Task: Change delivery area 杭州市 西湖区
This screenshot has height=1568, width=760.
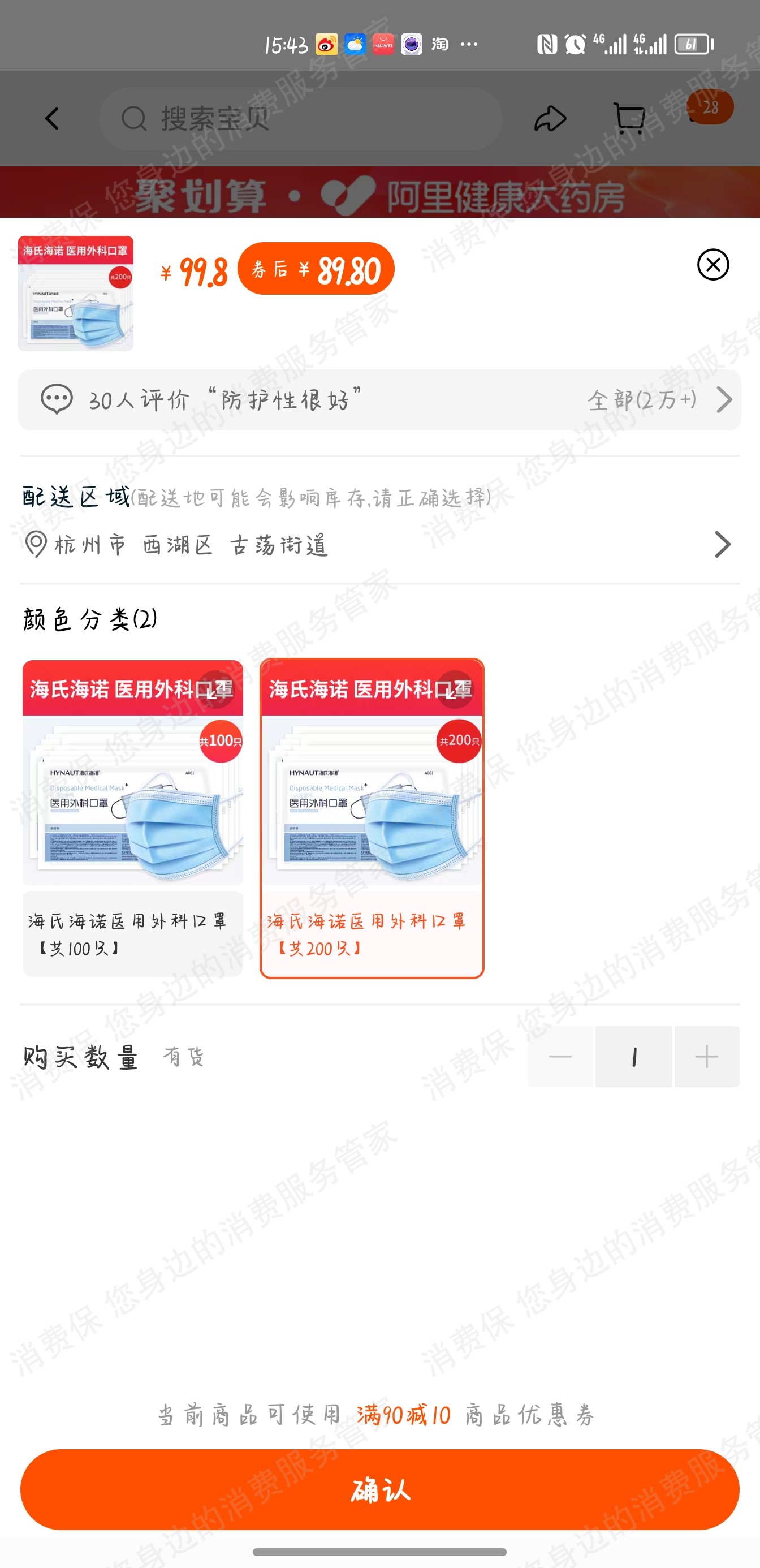Action: (x=378, y=544)
